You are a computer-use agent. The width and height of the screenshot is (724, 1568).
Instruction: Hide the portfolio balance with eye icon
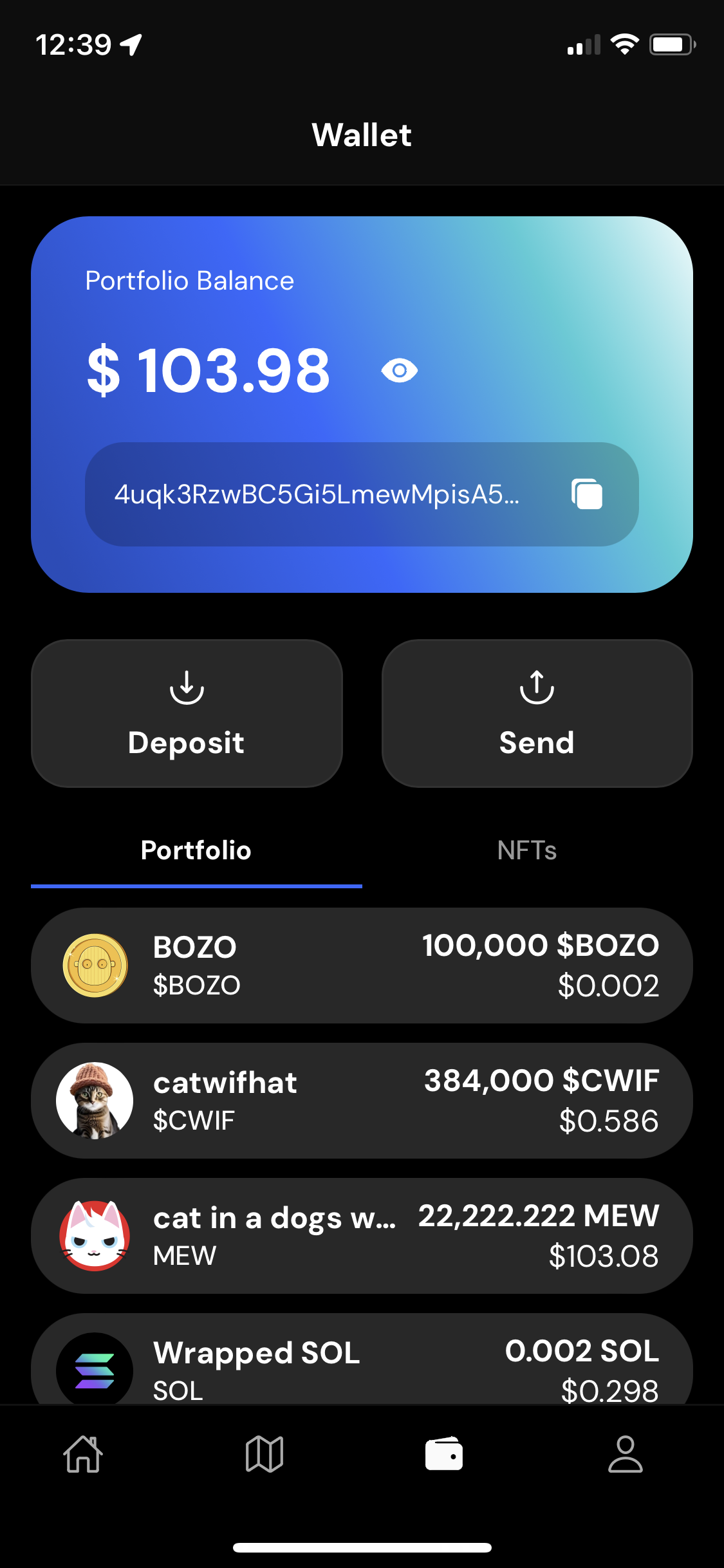pos(399,371)
